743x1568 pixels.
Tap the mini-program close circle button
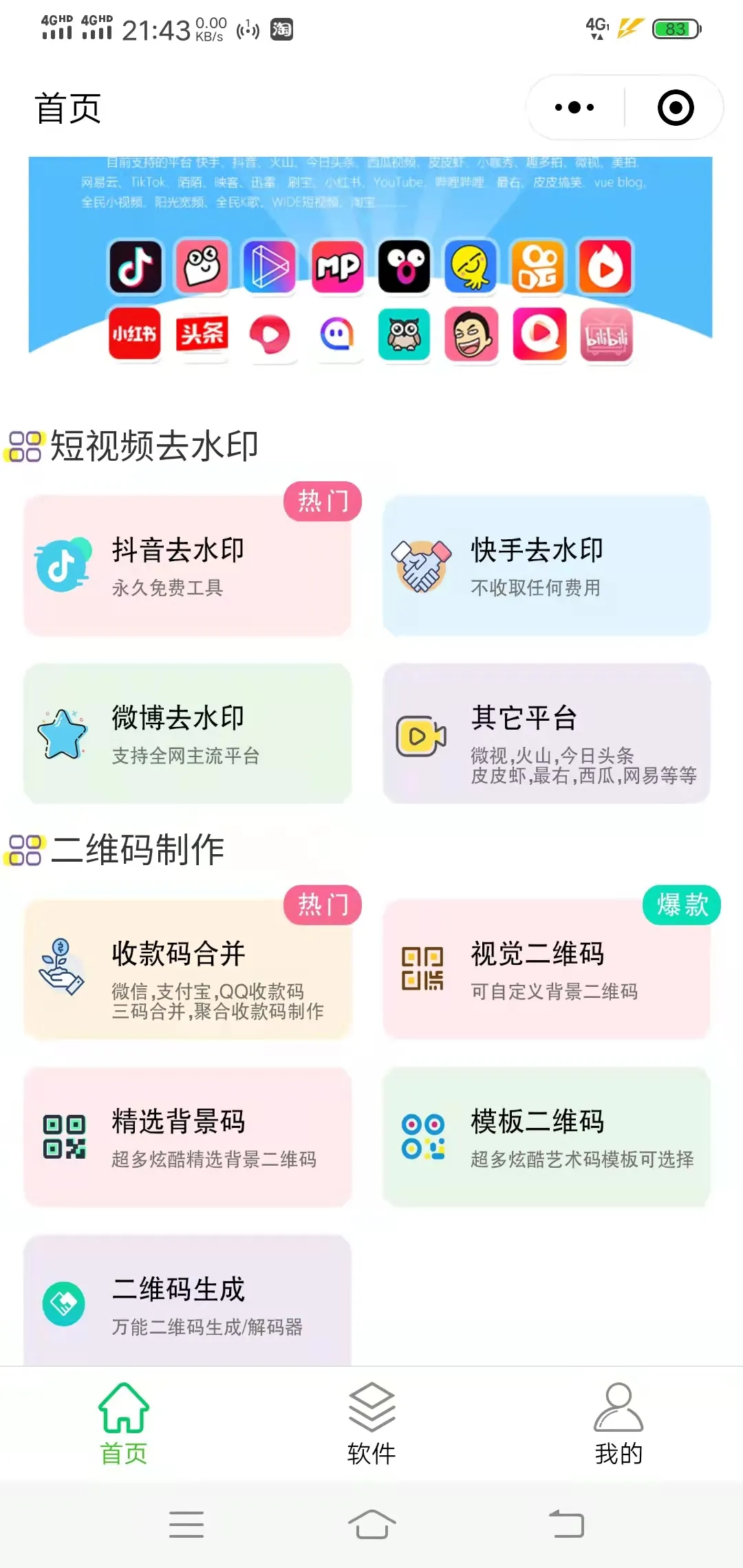677,107
